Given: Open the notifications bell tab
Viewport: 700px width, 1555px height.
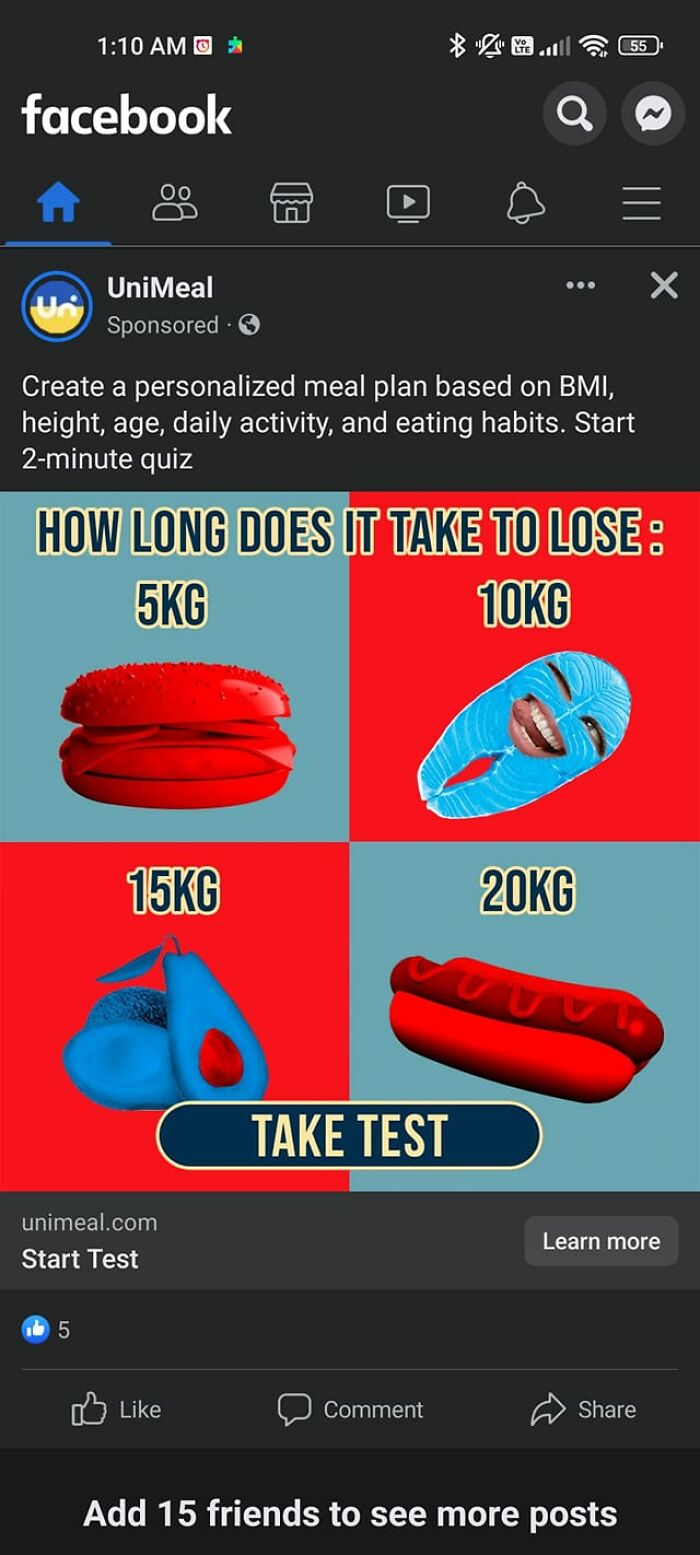Looking at the screenshot, I should 525,203.
